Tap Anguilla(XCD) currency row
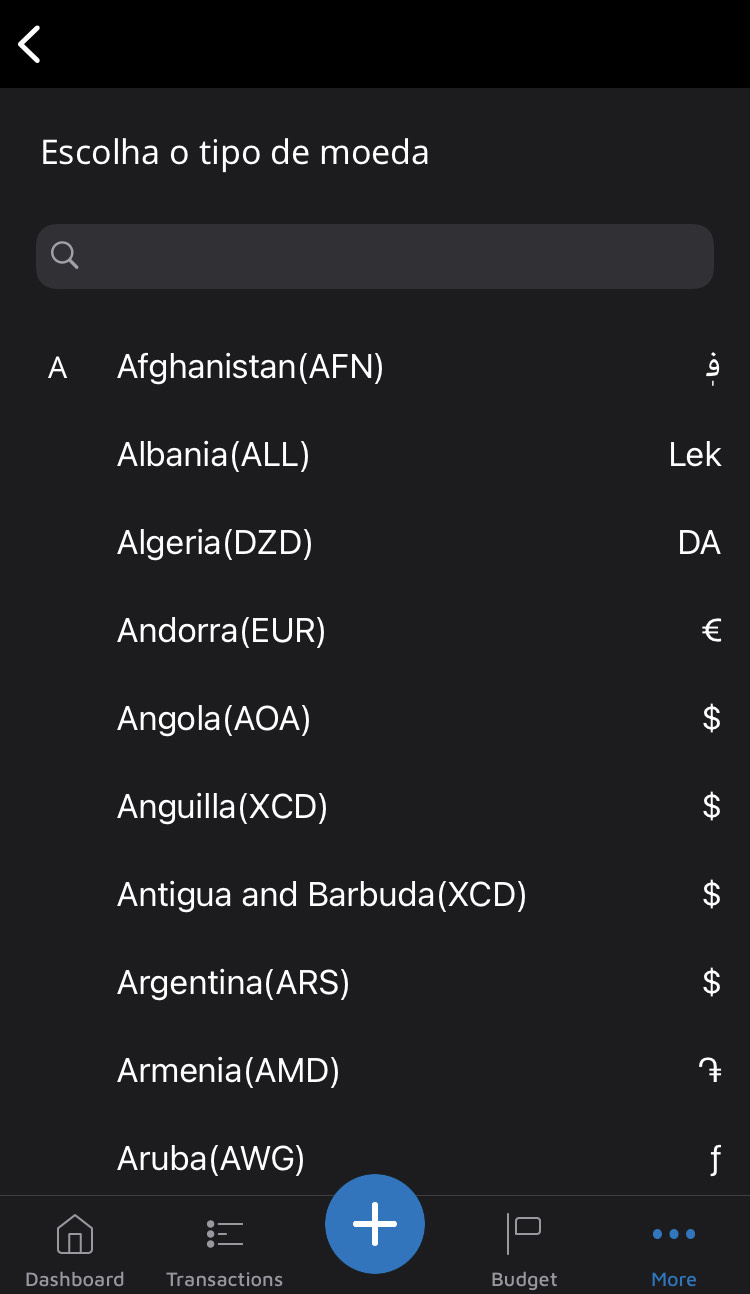The width and height of the screenshot is (750, 1294). point(222,806)
